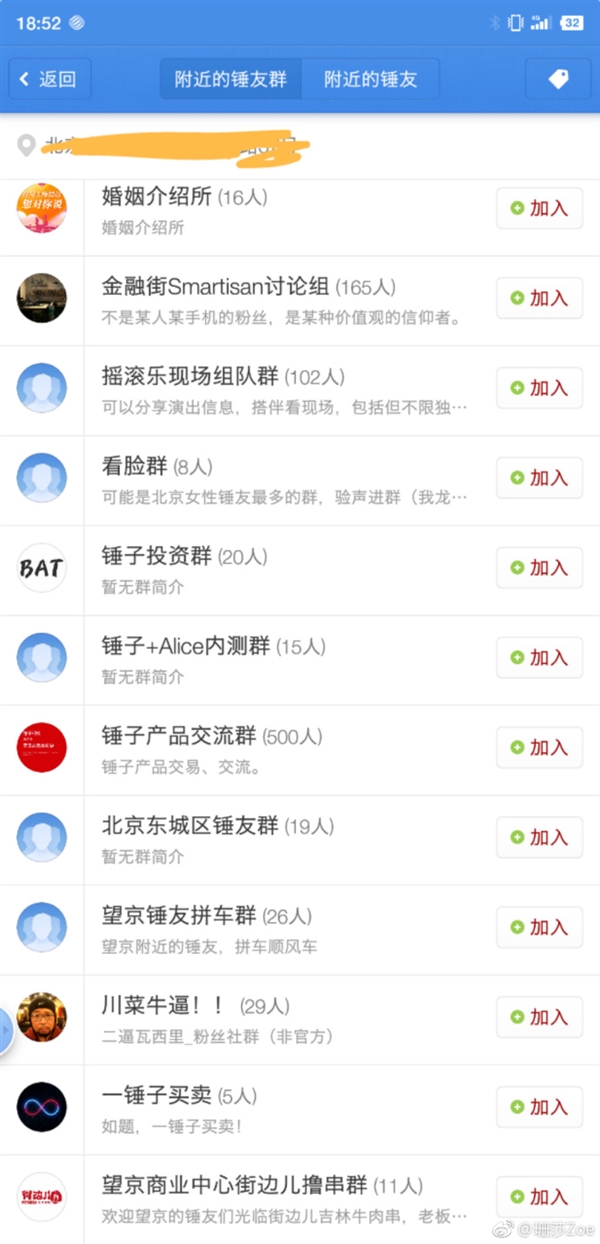
Task: Open the 锤子产品交流群 group details
Action: (290, 748)
